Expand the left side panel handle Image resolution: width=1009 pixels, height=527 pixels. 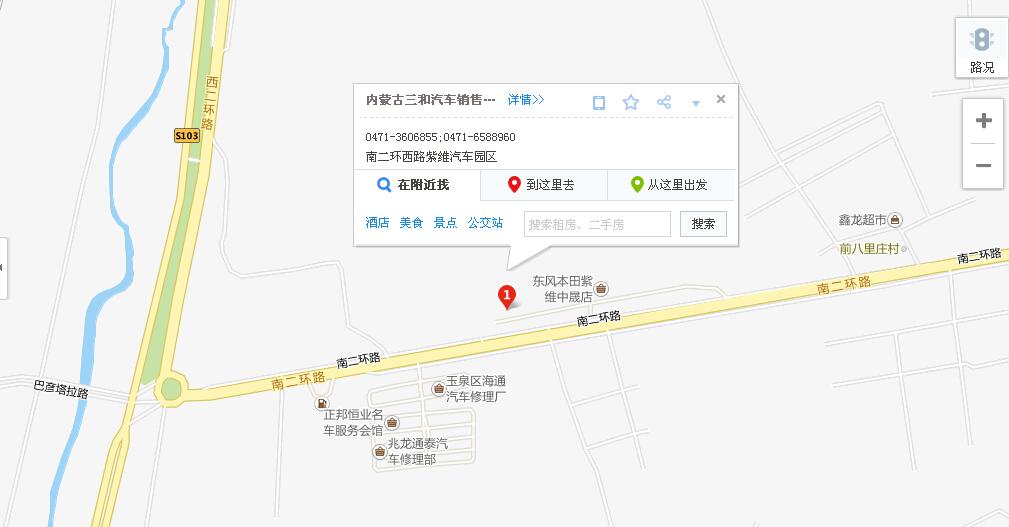[3, 268]
